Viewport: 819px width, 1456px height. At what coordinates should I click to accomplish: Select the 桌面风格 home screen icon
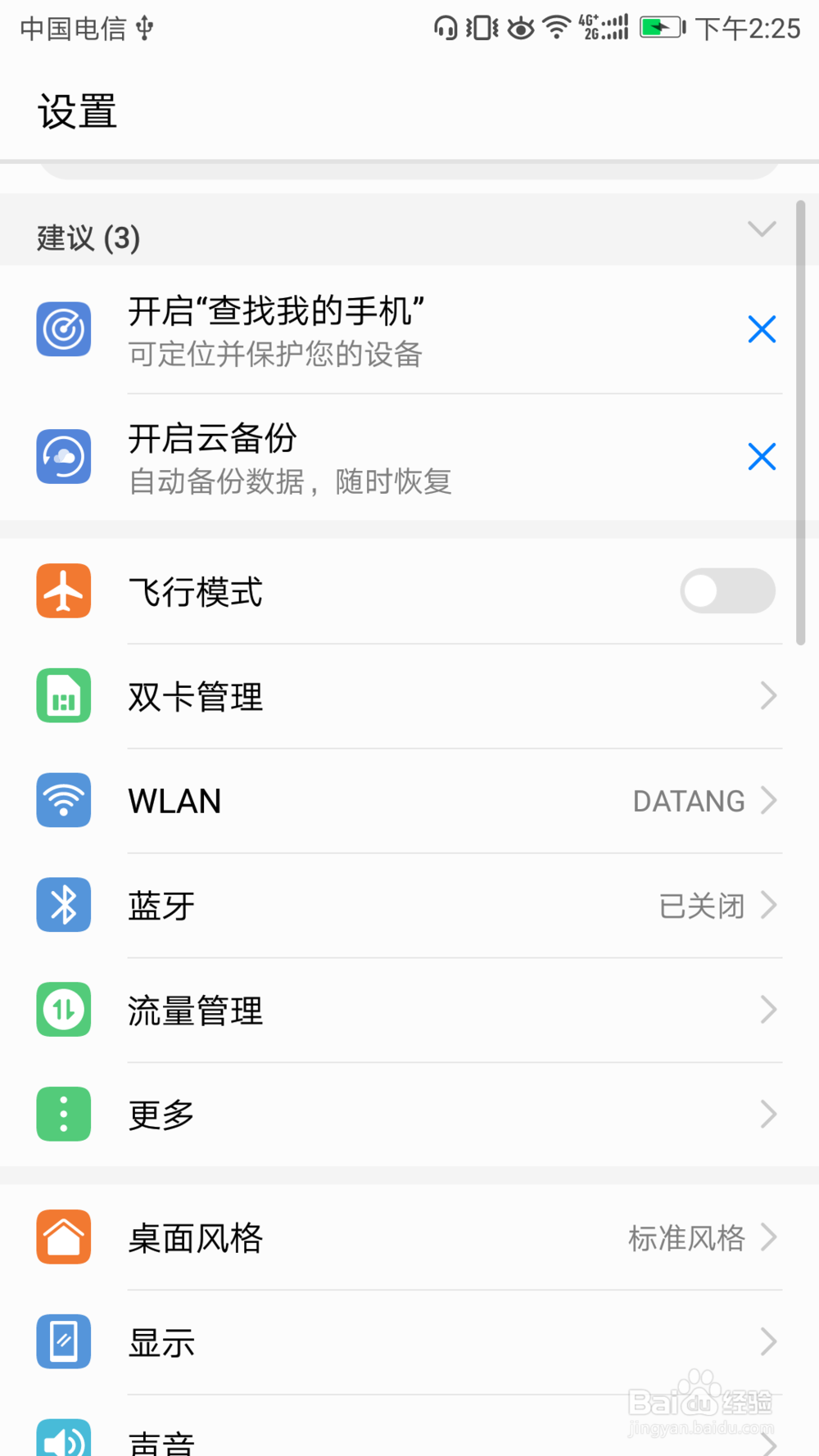pyautogui.click(x=63, y=1237)
